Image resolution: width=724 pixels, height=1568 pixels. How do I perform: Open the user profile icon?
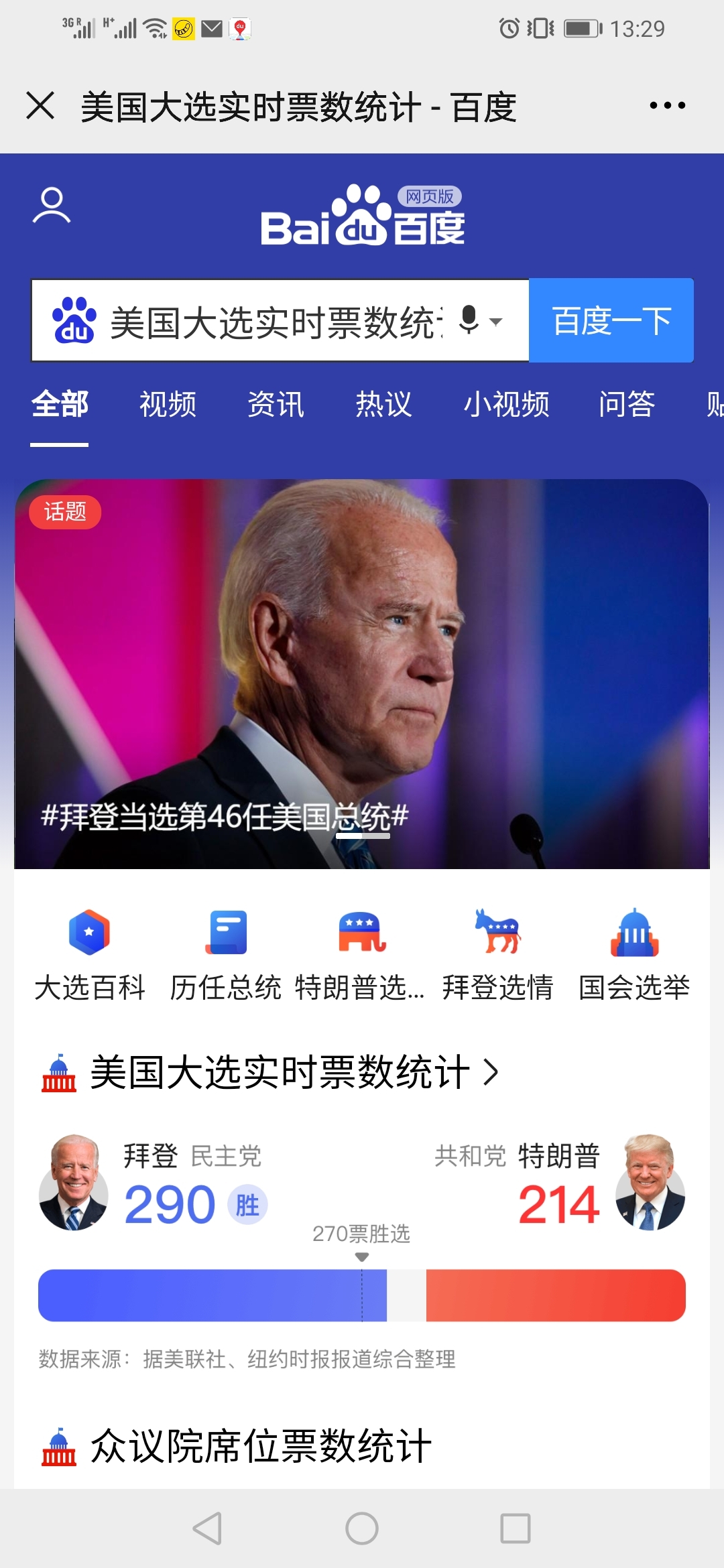pyautogui.click(x=52, y=205)
